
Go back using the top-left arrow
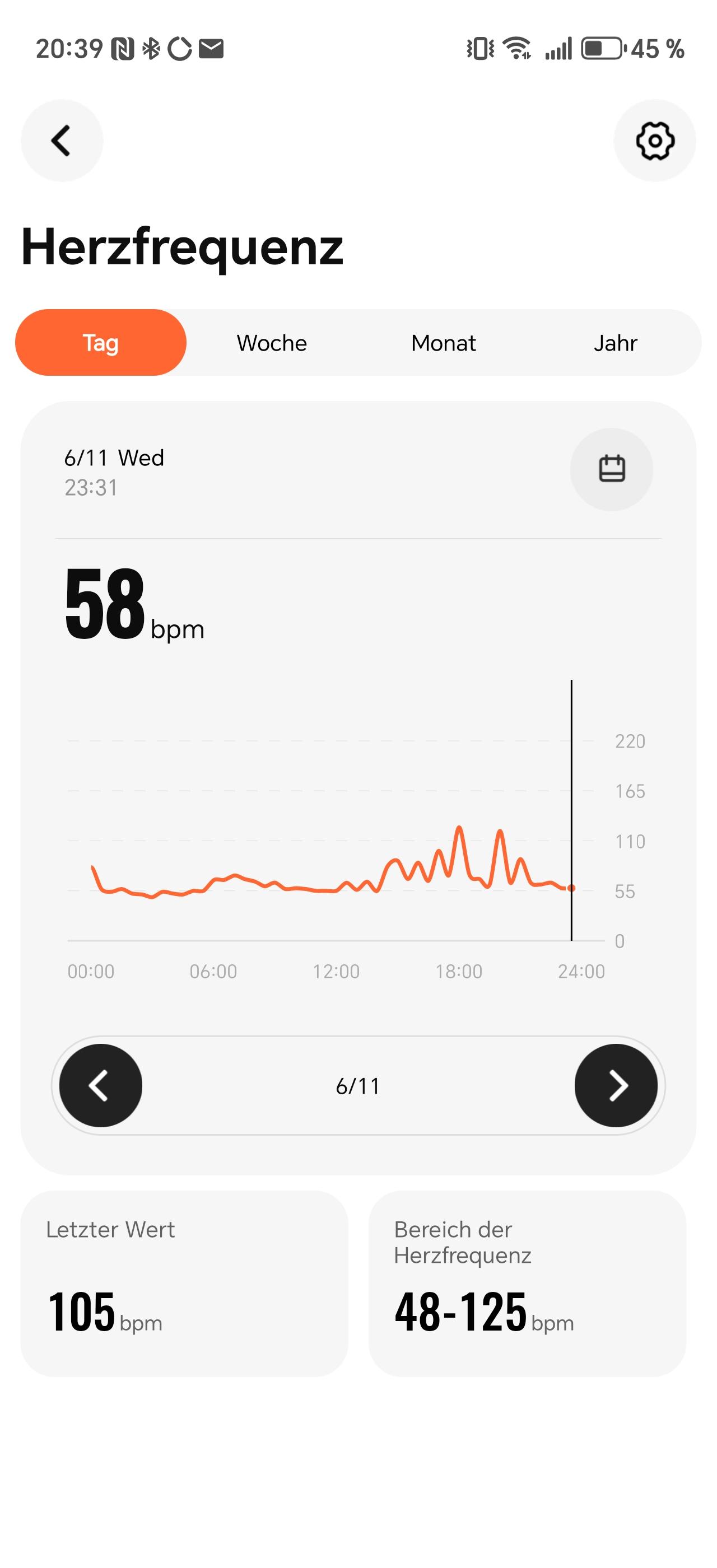coord(62,141)
